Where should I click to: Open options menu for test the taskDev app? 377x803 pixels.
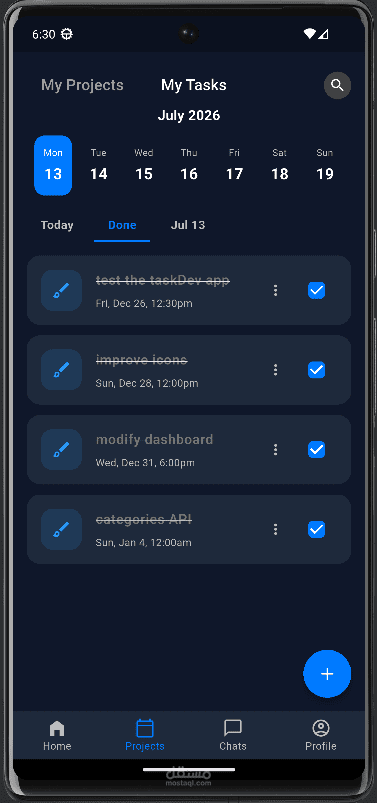pyautogui.click(x=276, y=291)
